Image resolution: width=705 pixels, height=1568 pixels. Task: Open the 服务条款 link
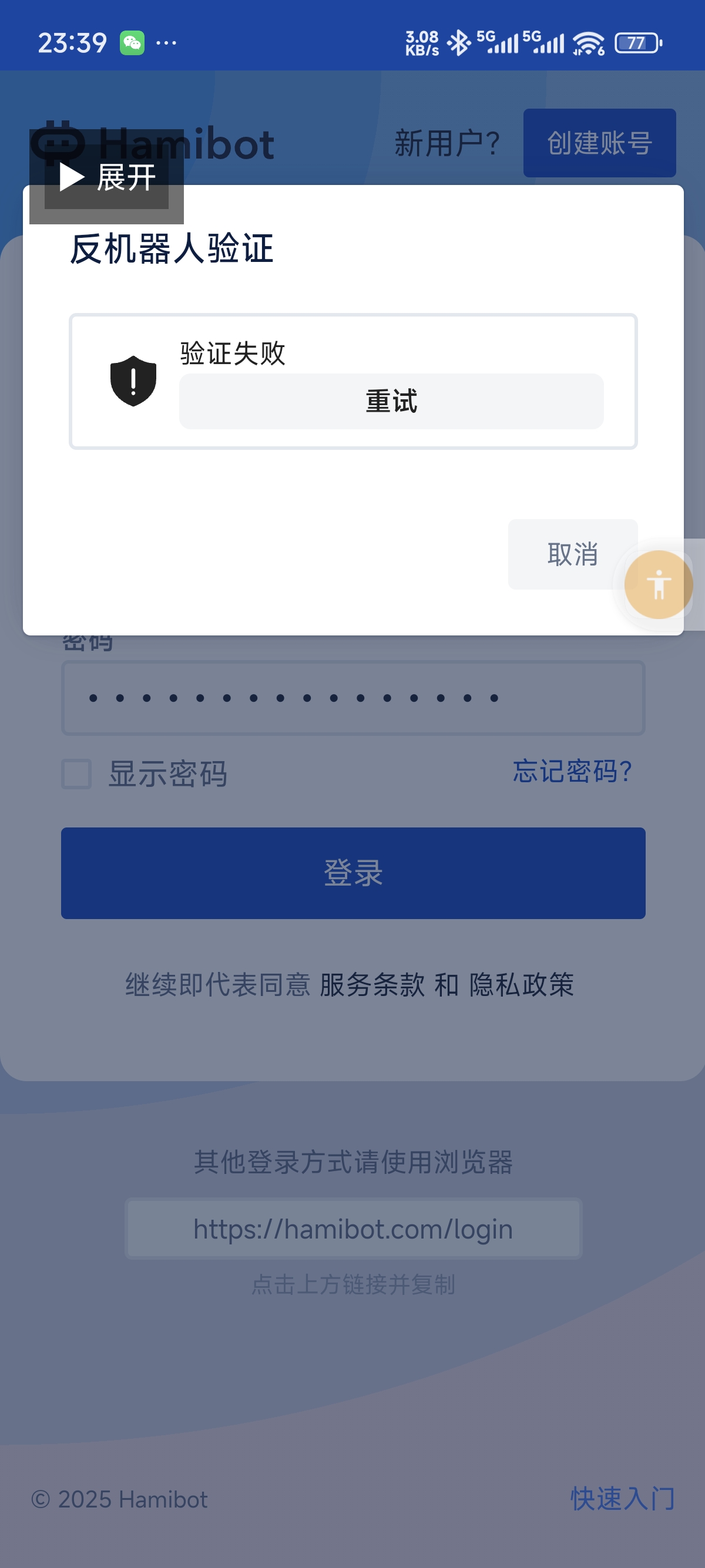click(x=372, y=984)
